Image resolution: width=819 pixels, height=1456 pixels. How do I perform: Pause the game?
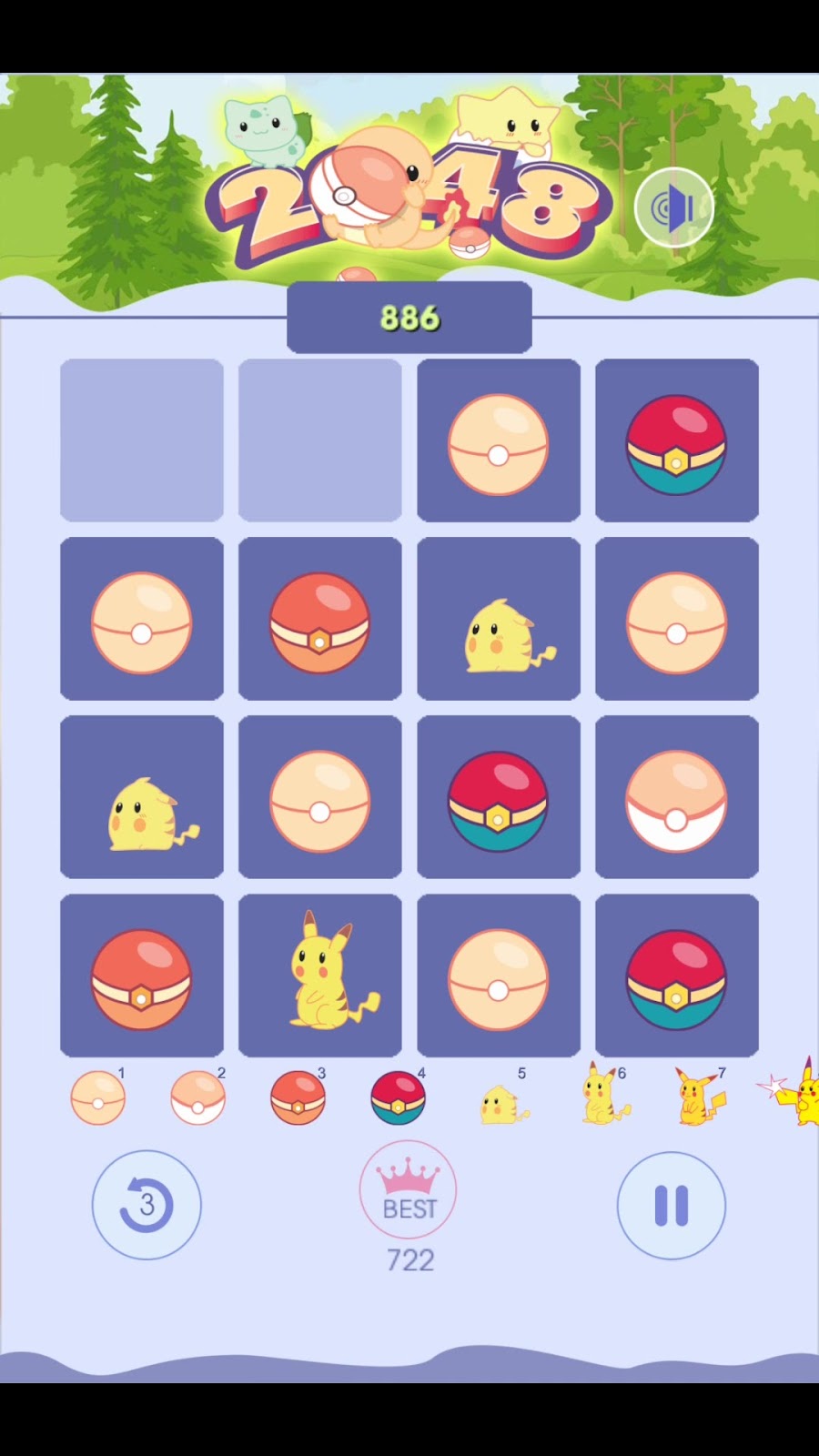(x=672, y=1206)
